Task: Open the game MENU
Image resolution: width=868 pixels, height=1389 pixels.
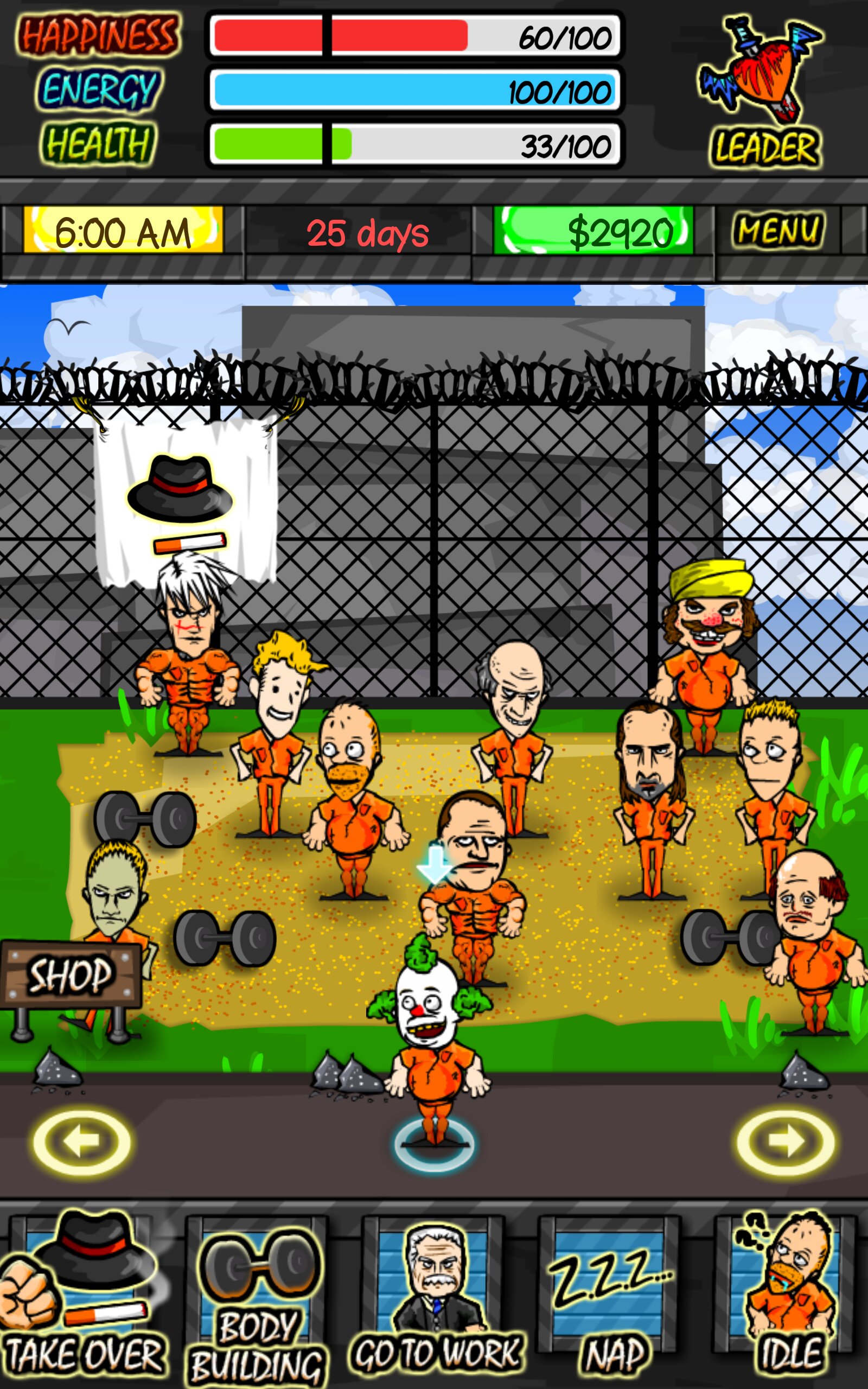Action: pos(778,231)
